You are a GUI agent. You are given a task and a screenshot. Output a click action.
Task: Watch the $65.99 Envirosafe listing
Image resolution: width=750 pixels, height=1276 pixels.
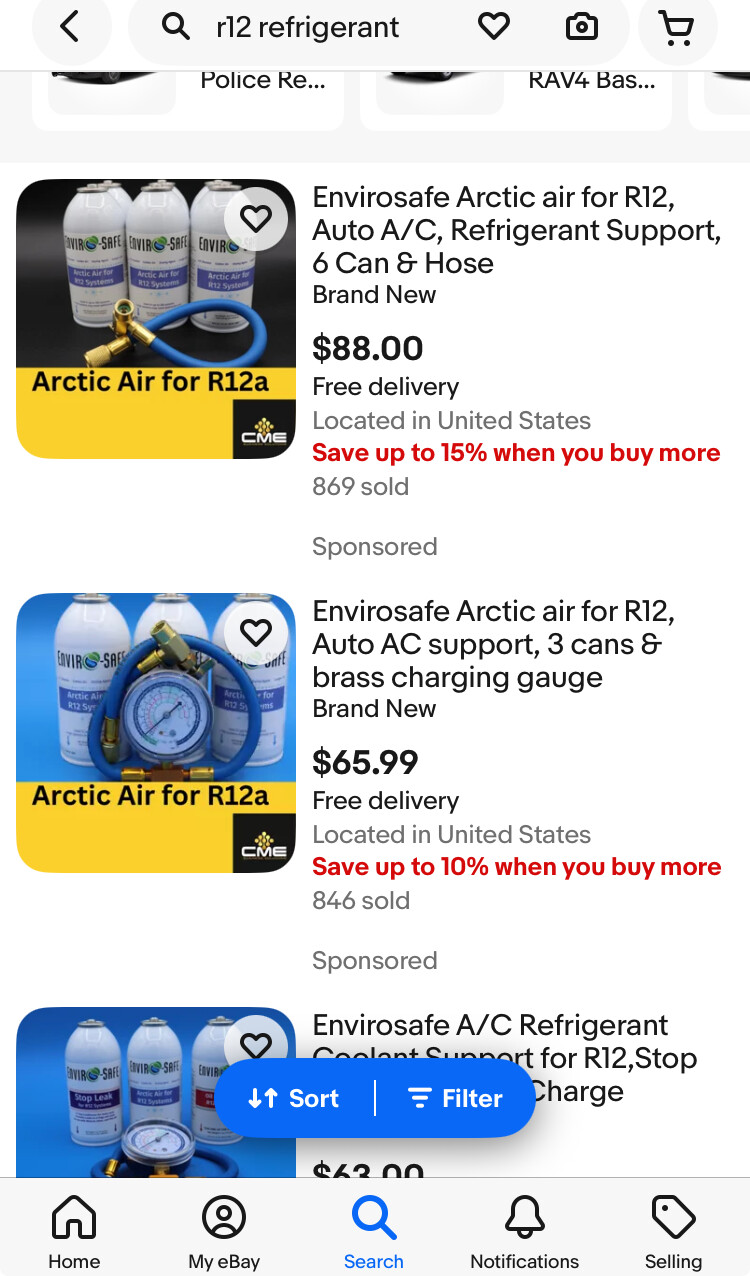click(x=256, y=632)
